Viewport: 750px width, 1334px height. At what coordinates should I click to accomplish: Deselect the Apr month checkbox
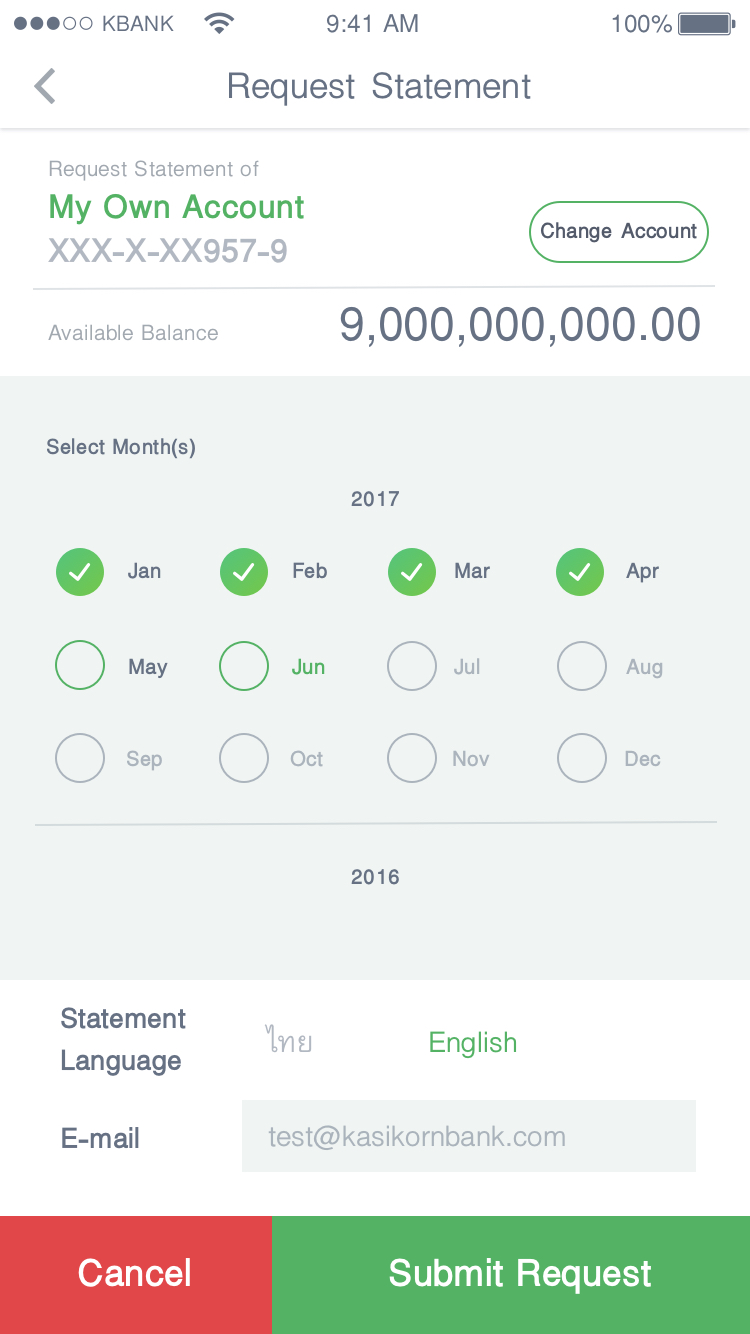click(x=580, y=573)
